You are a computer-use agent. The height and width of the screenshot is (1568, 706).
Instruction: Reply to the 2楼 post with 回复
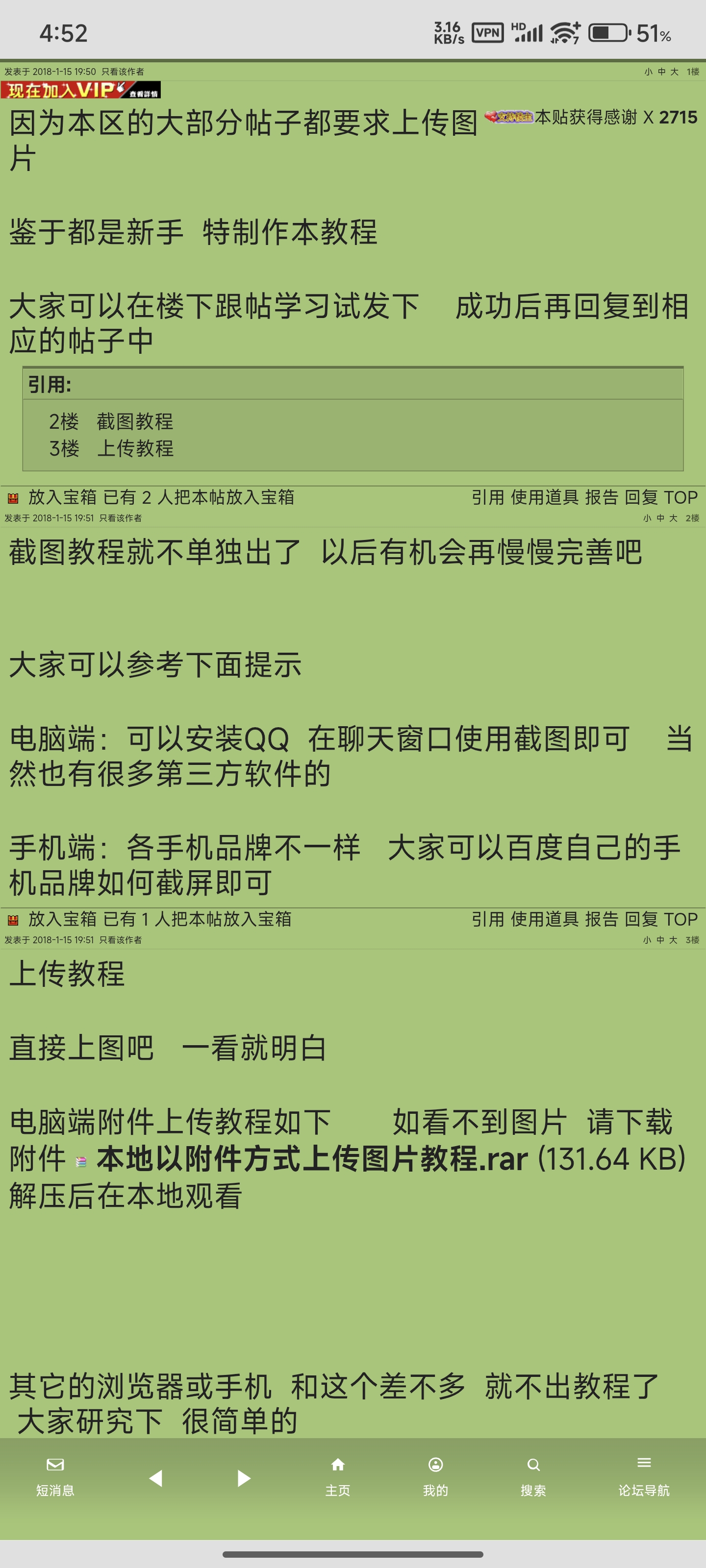point(641,919)
